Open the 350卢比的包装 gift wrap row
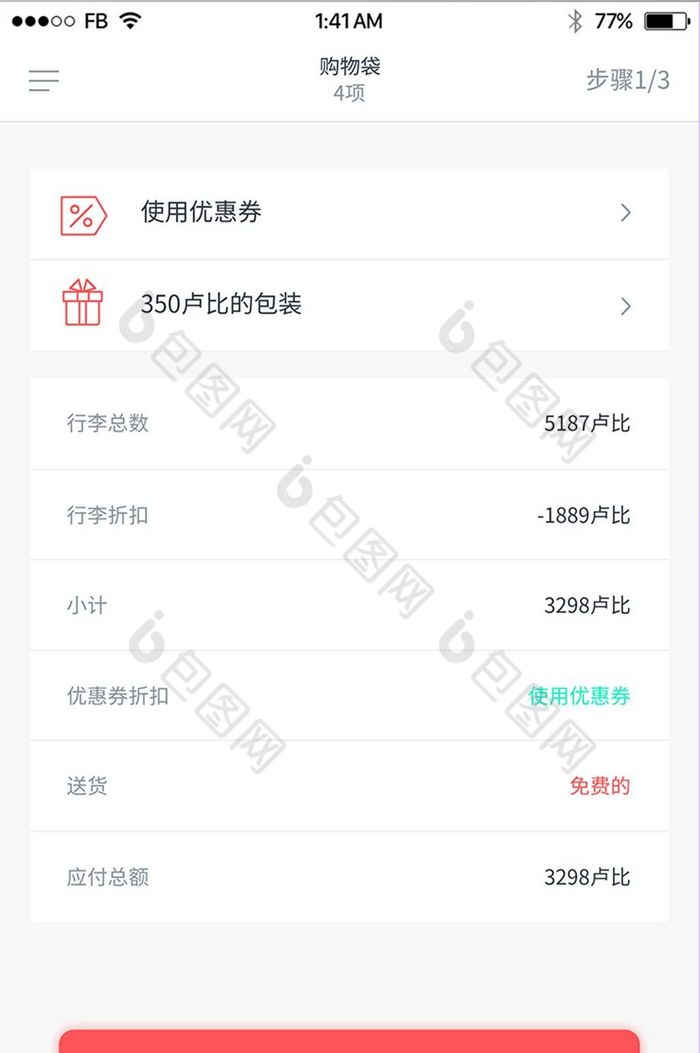Screen dimensions: 700x1053 [348, 305]
